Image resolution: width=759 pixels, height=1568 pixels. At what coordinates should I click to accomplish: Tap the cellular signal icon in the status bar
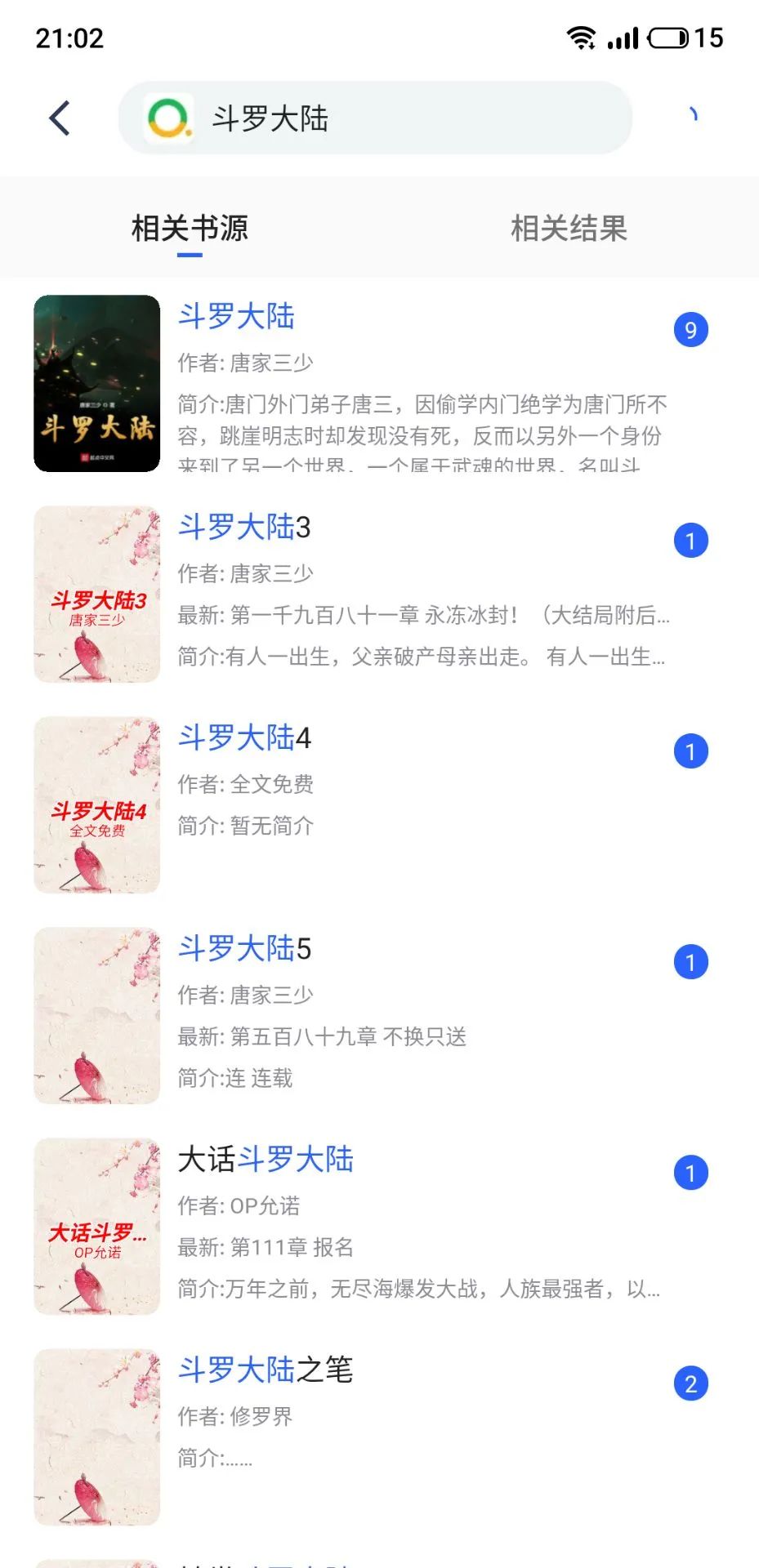pos(623,37)
